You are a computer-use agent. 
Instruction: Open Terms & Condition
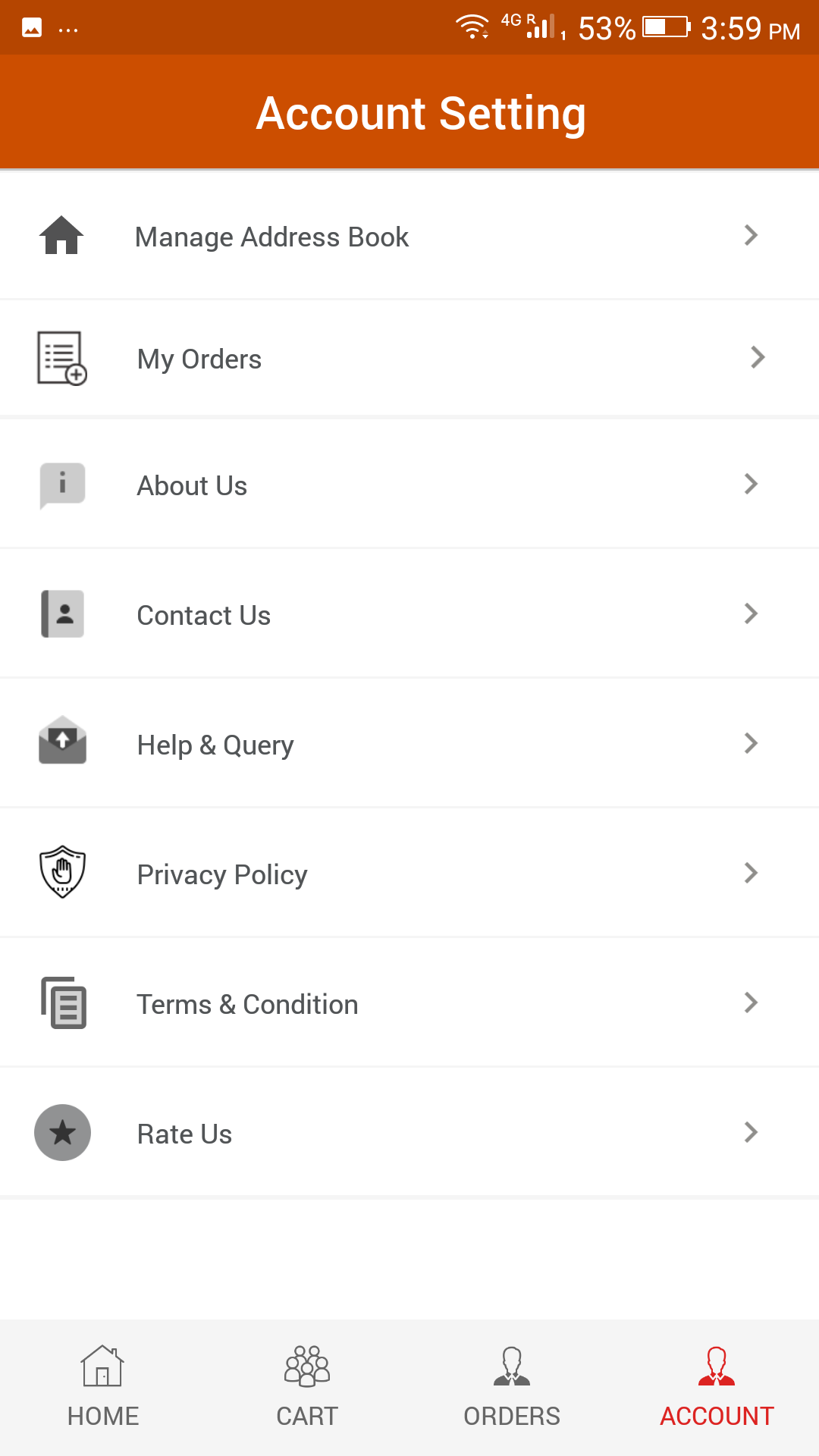[x=409, y=1003]
